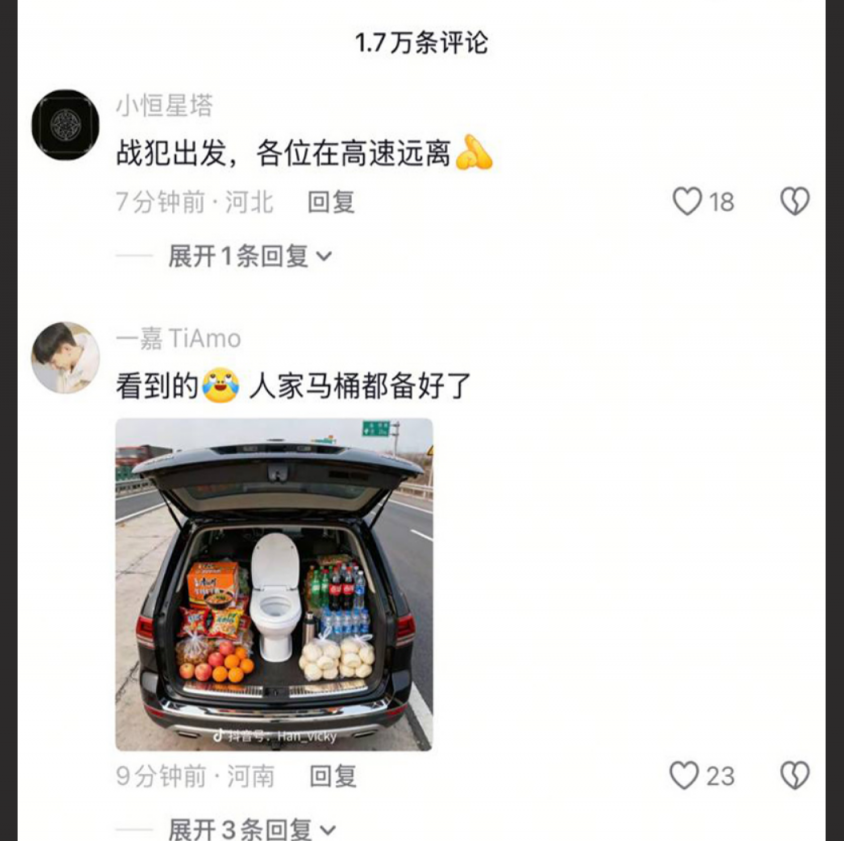Reply to 小恒星塔's comment
The width and height of the screenshot is (844, 841).
point(331,202)
